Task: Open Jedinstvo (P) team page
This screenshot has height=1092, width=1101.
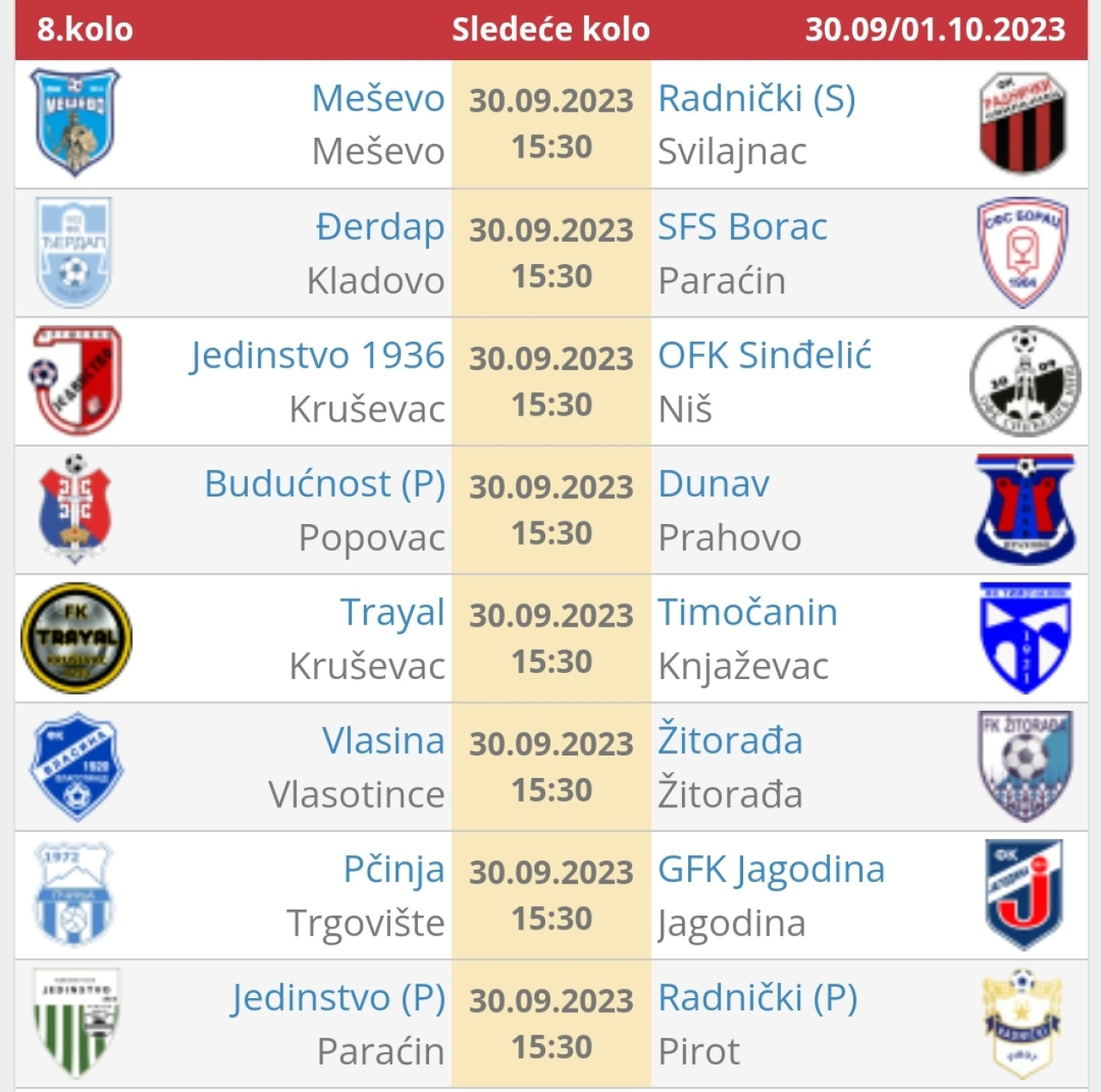Action: click(337, 997)
